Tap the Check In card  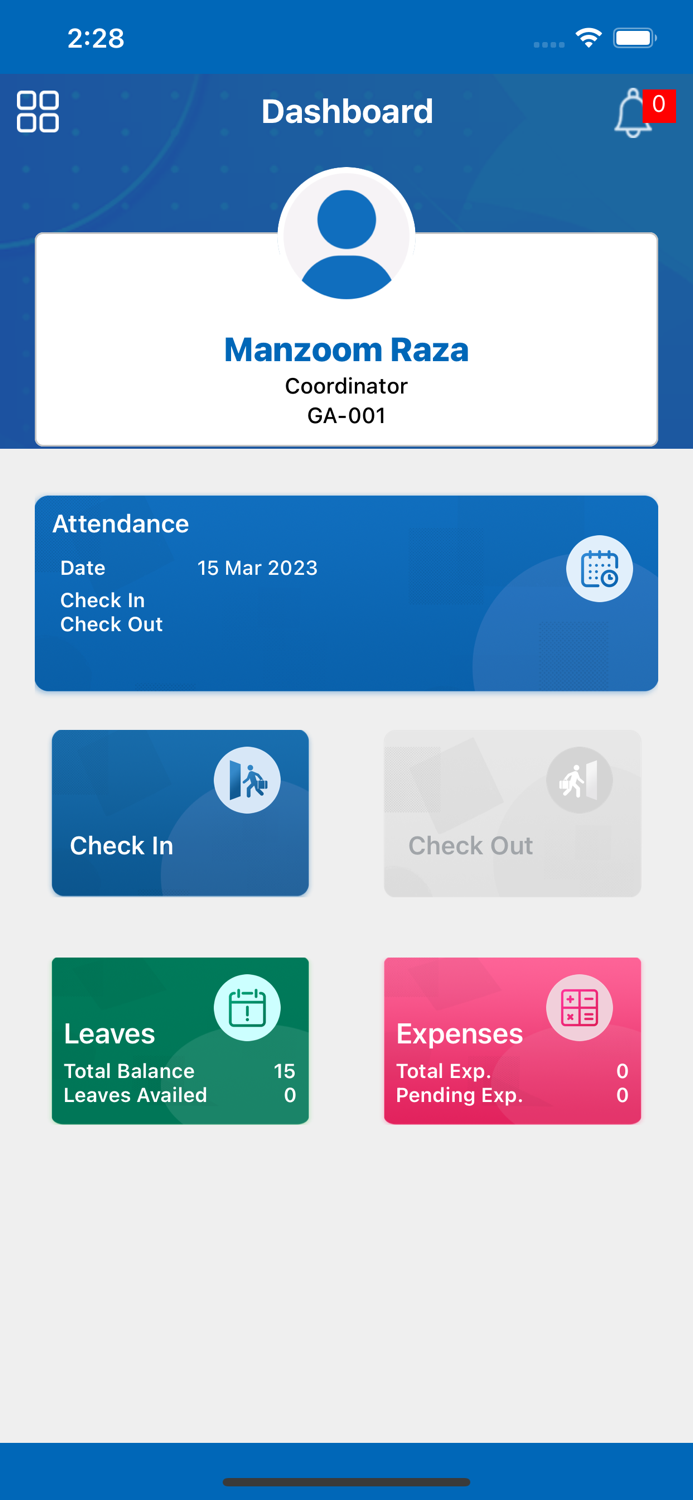tap(180, 813)
